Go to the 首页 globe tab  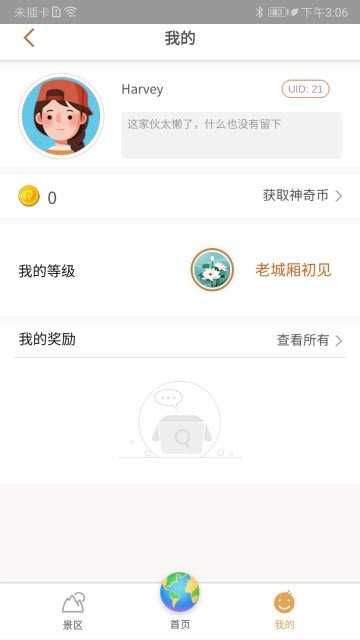[180, 601]
